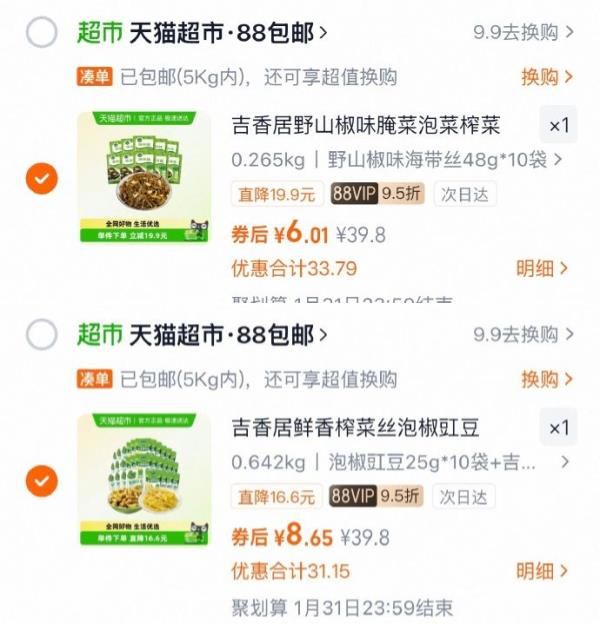
Task: Uncheck the 吉香居野山椒味腌菜泡菜榨菜 item
Action: tap(41, 178)
